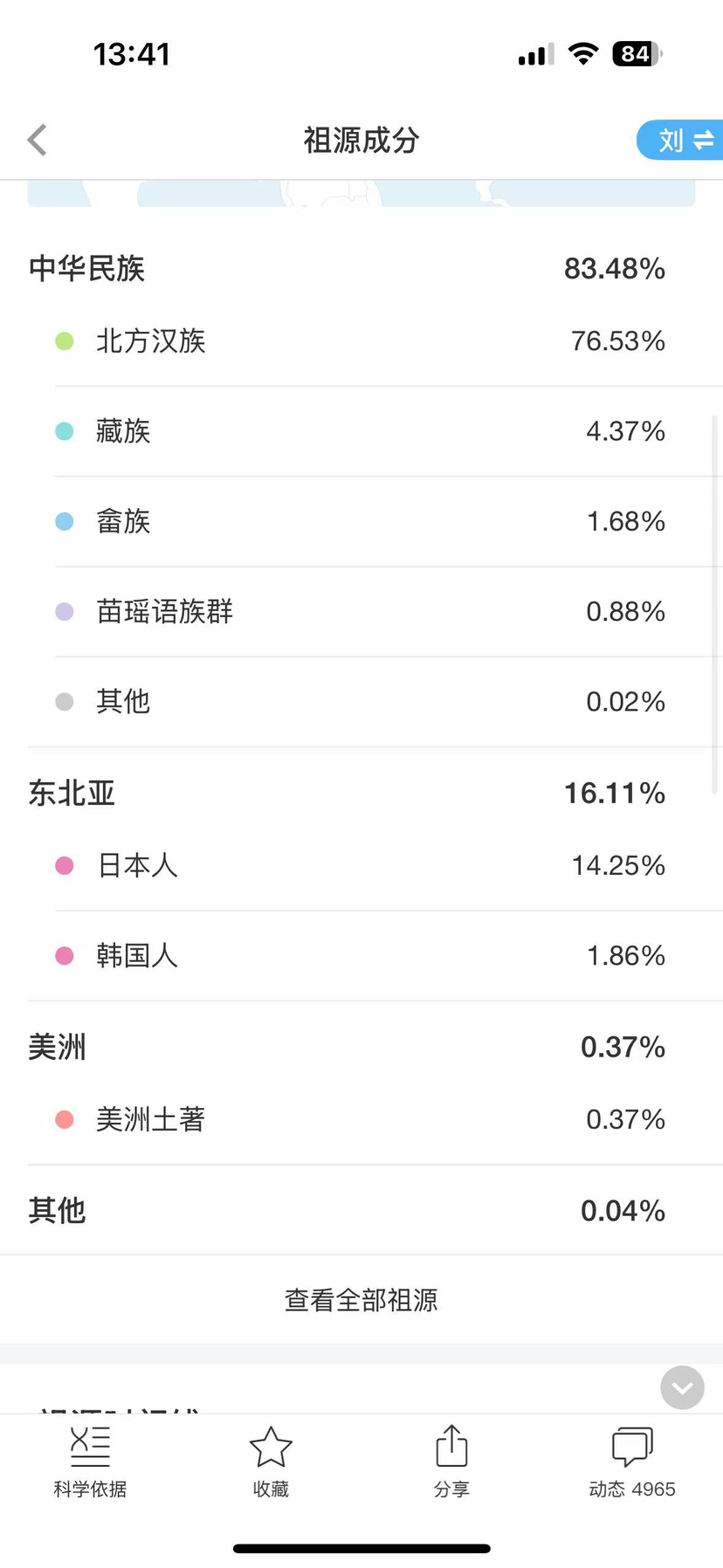Open 科学依据 in the bottom bar
Screen dimensions: 723x1568
[x=90, y=1461]
